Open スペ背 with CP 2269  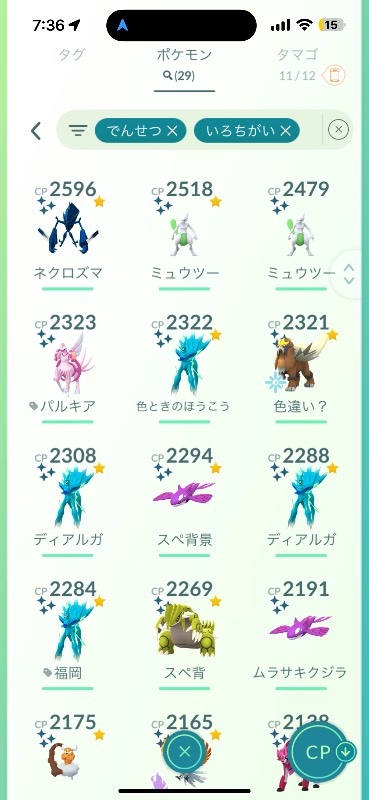[x=185, y=635]
